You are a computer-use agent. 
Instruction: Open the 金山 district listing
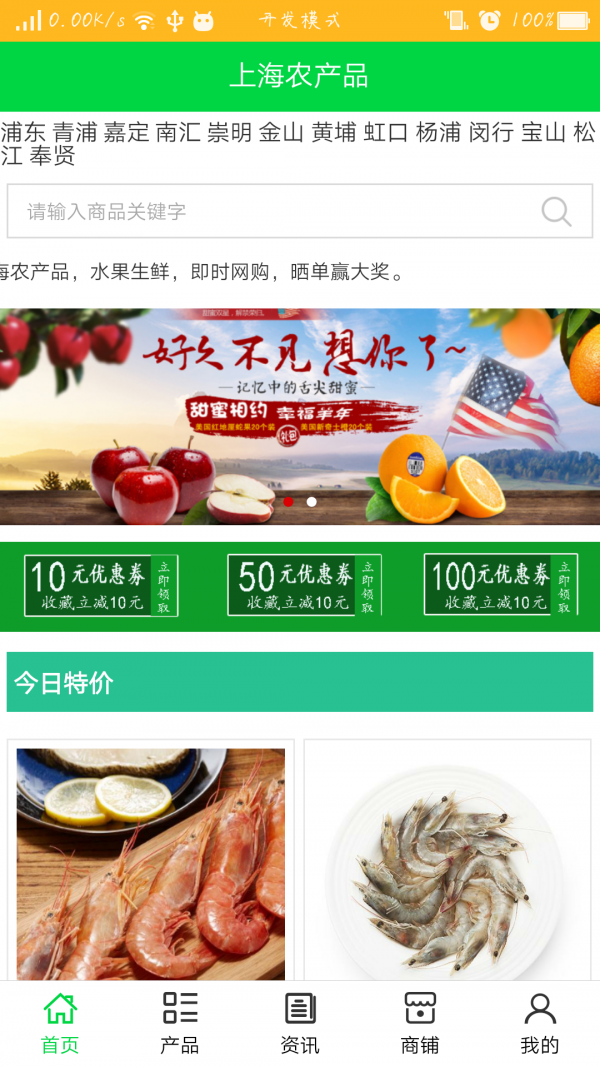(282, 132)
